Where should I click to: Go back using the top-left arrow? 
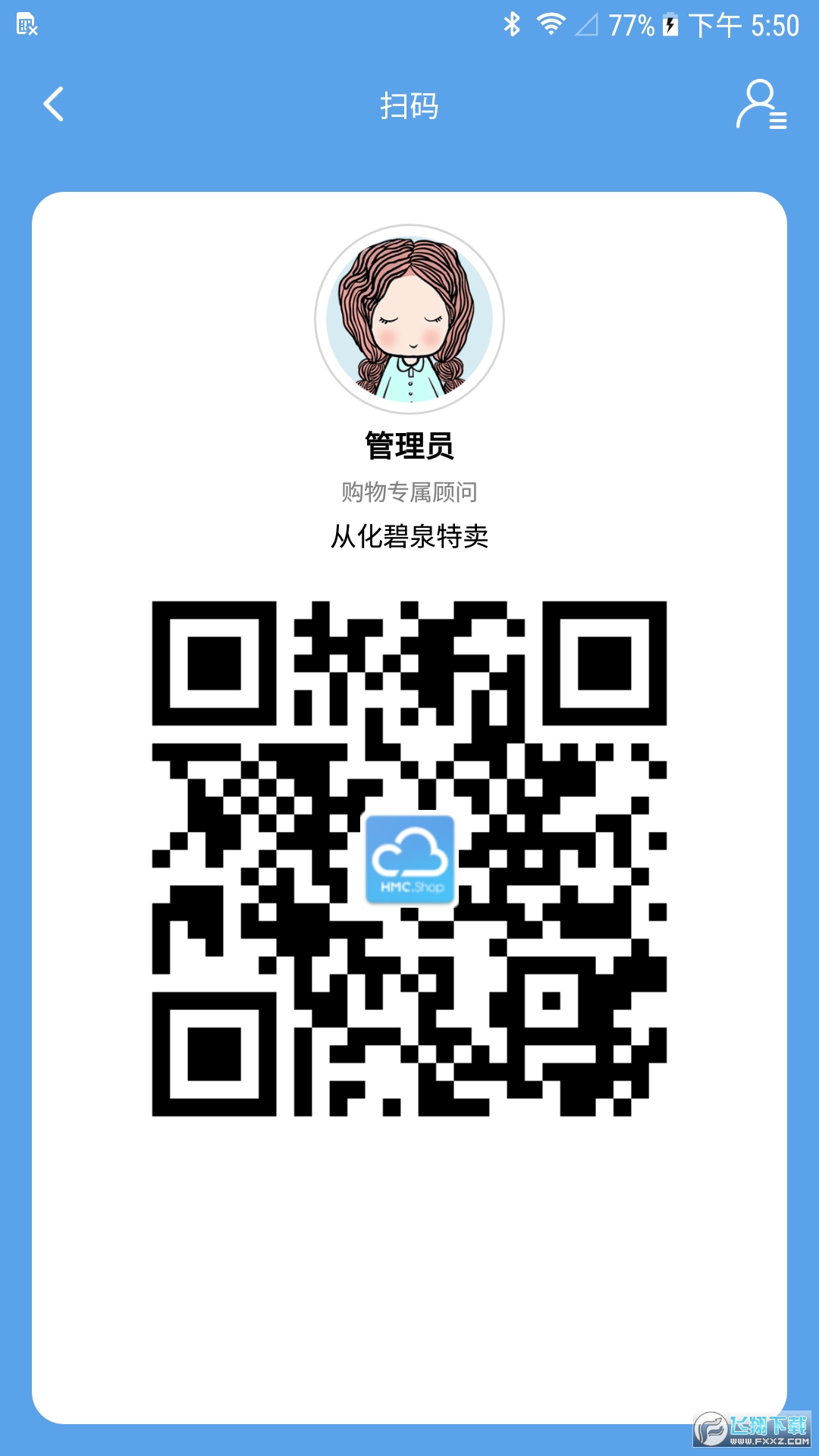tap(53, 105)
